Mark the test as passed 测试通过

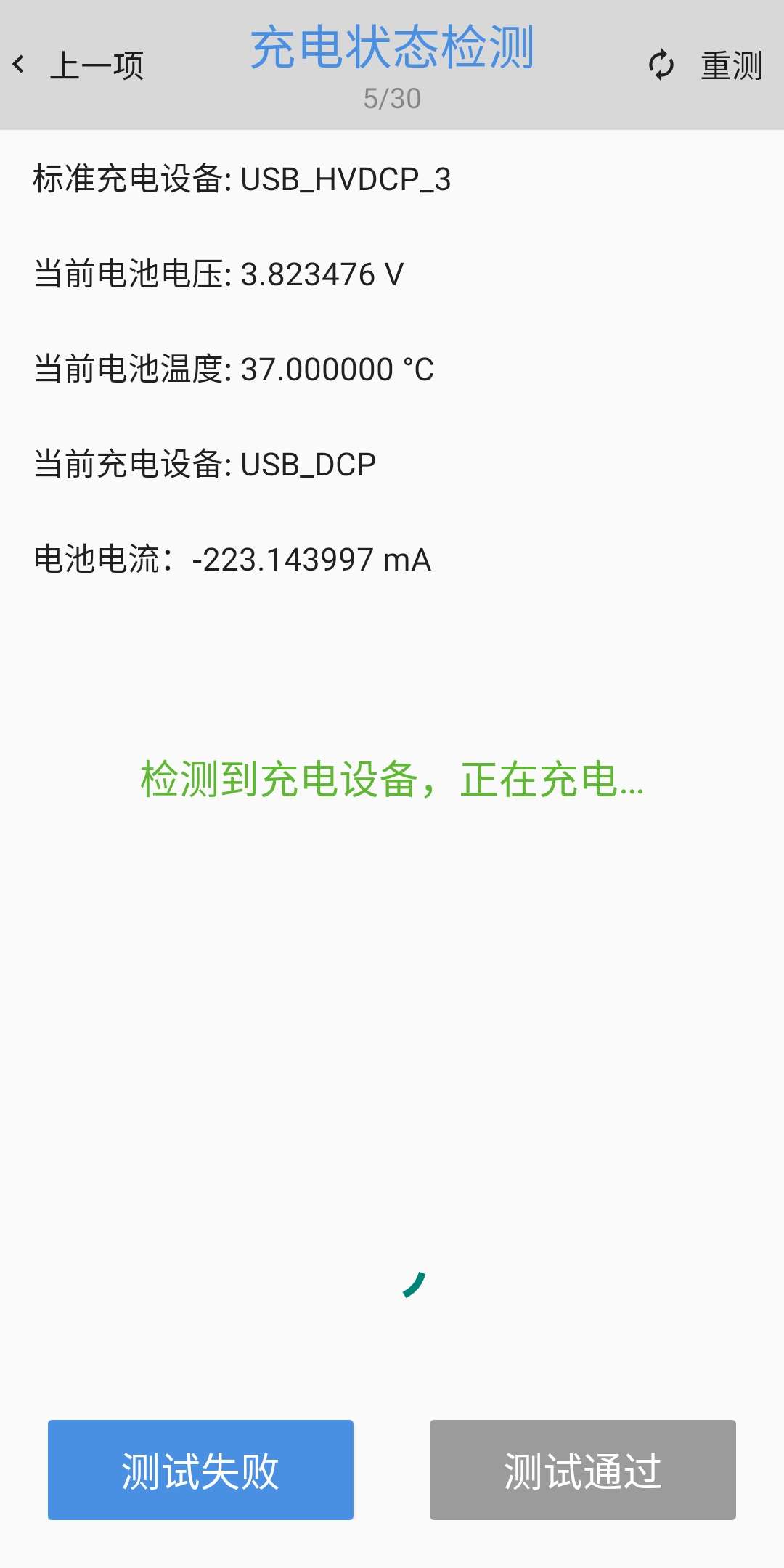tap(583, 1470)
